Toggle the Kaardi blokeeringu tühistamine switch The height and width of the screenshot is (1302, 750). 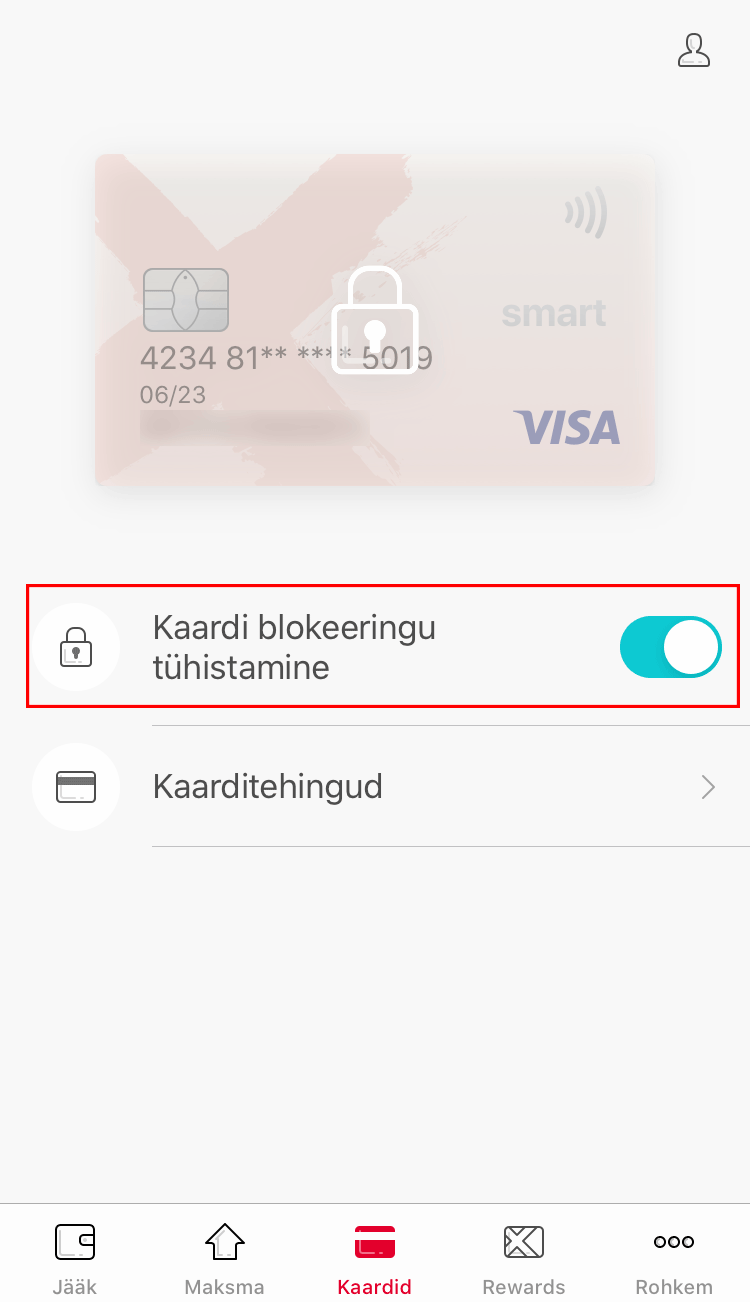670,647
